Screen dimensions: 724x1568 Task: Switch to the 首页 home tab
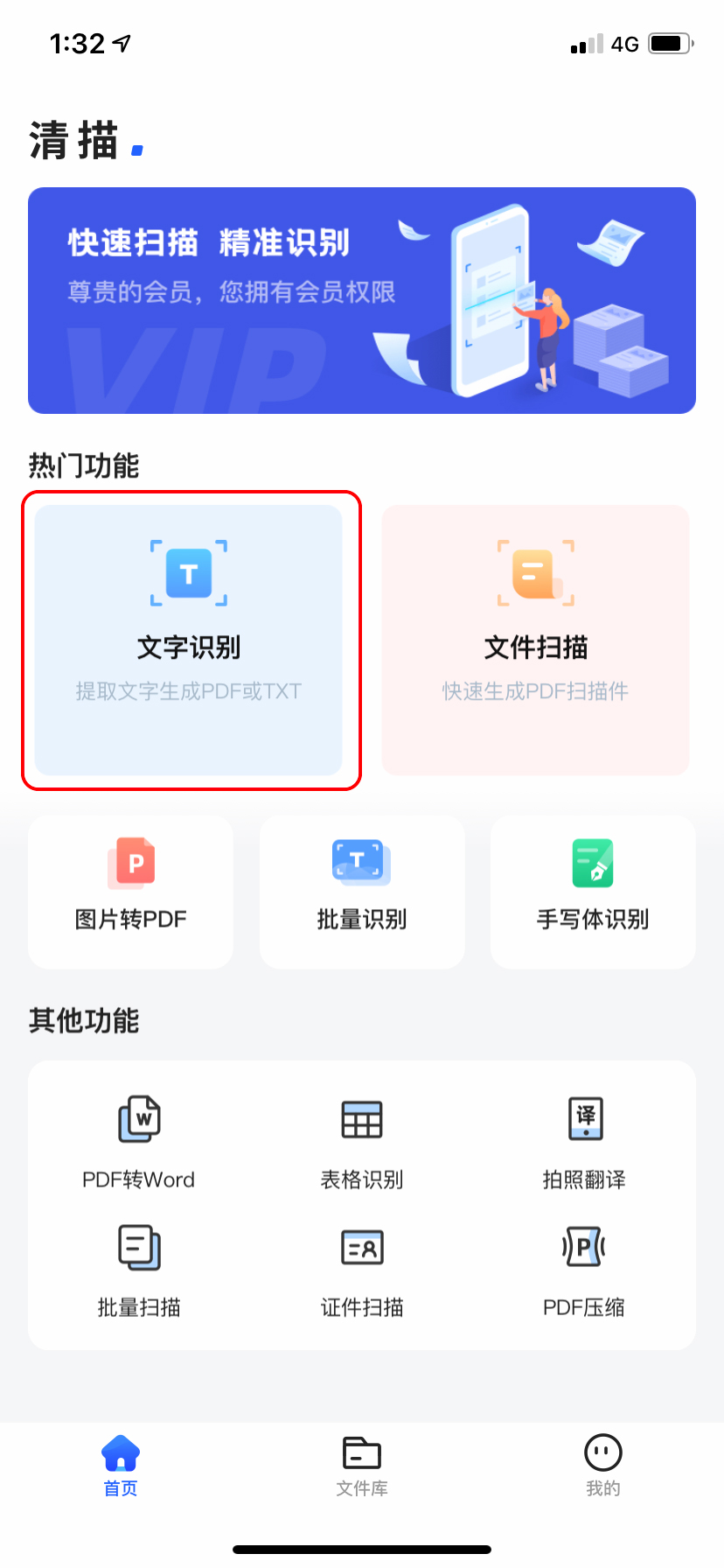(x=121, y=1465)
